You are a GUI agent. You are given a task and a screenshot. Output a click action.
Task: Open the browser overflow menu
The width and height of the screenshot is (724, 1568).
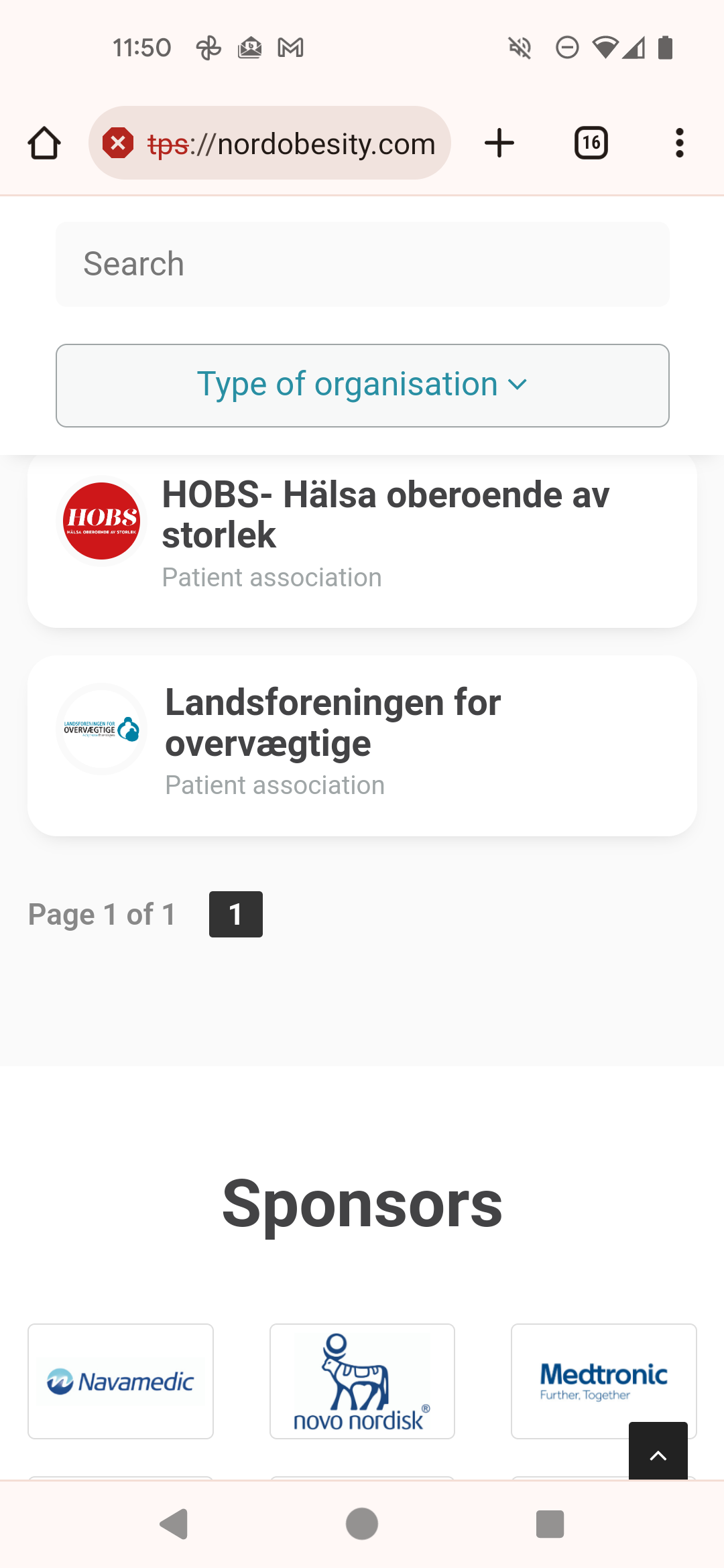[680, 143]
